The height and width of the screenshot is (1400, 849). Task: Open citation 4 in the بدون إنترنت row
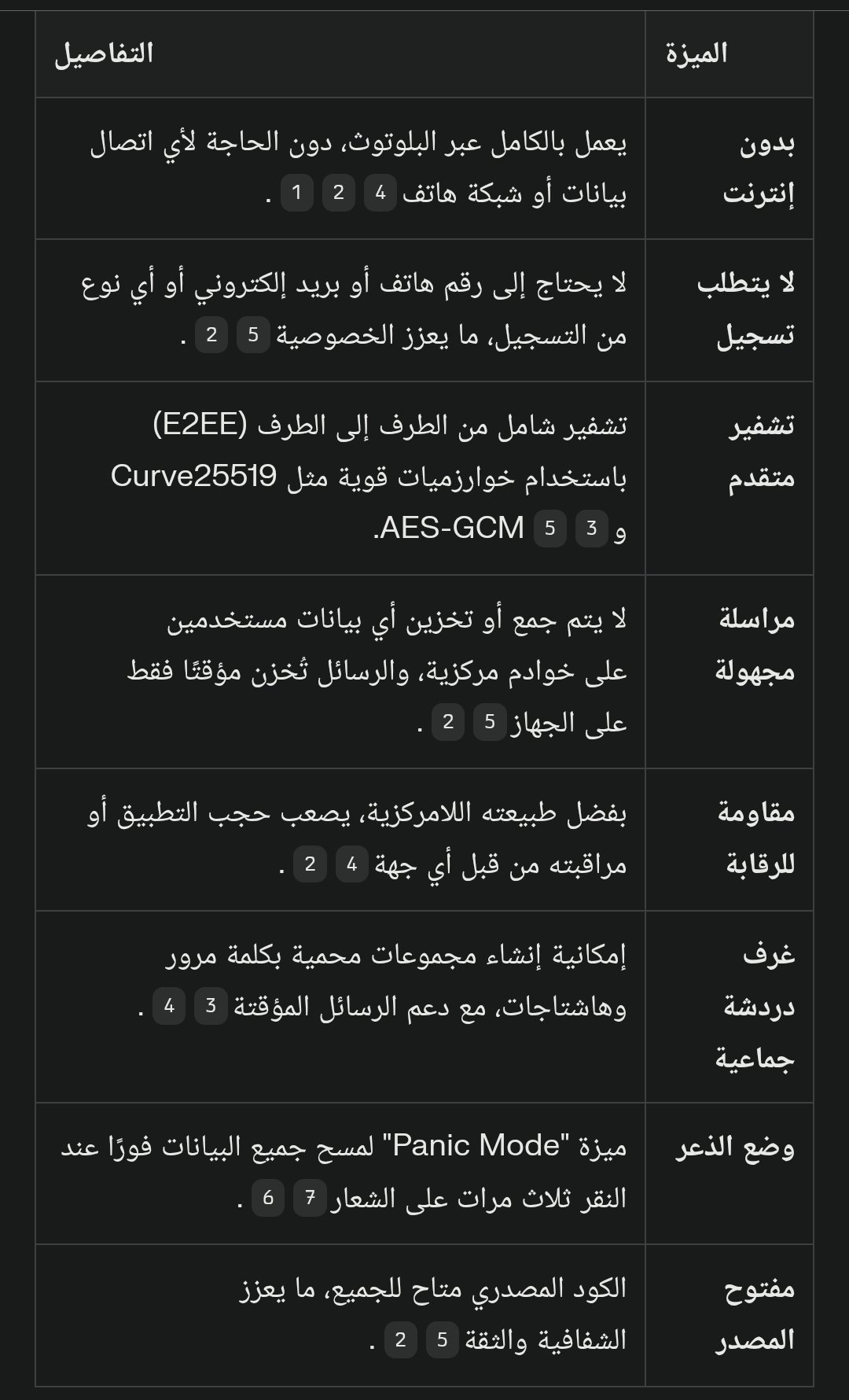[x=380, y=193]
